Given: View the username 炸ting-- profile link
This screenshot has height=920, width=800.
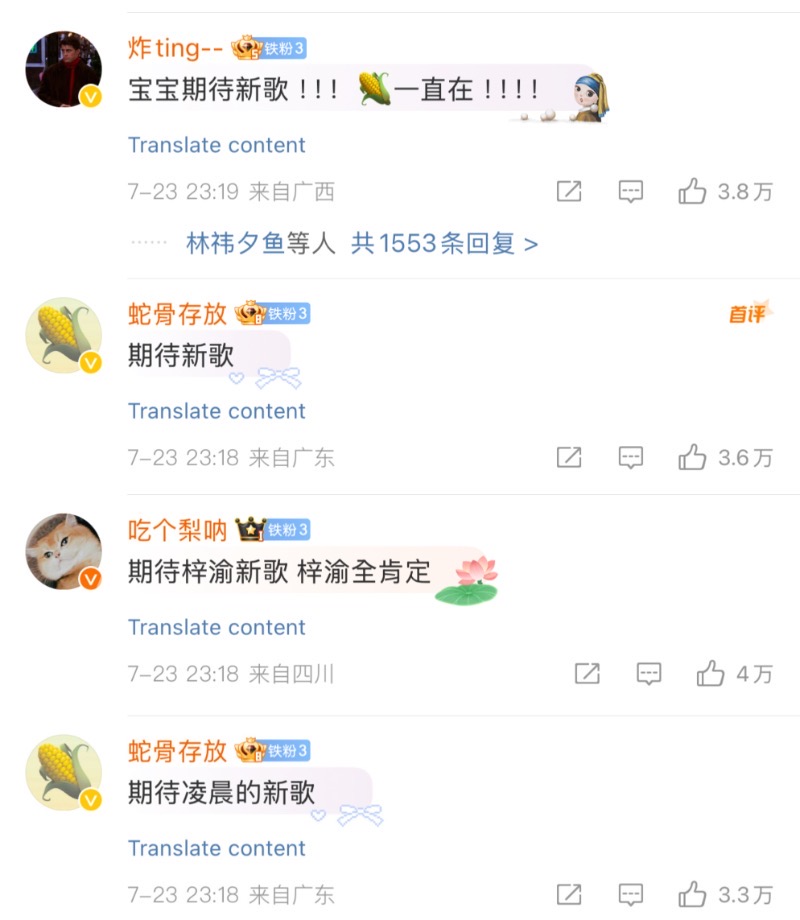Looking at the screenshot, I should pos(175,47).
